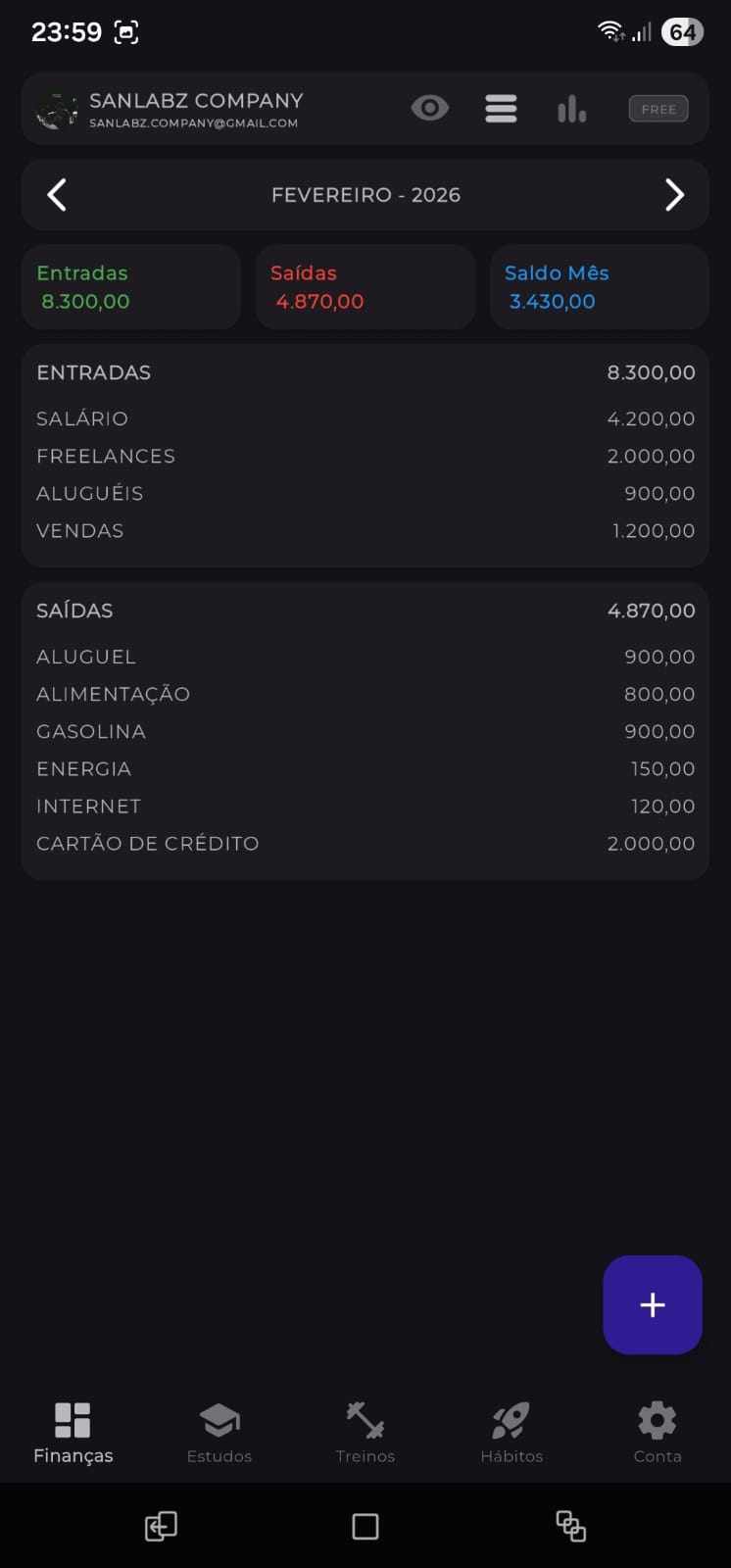Image resolution: width=731 pixels, height=1568 pixels.
Task: Open the Conta tab
Action: 657,1433
